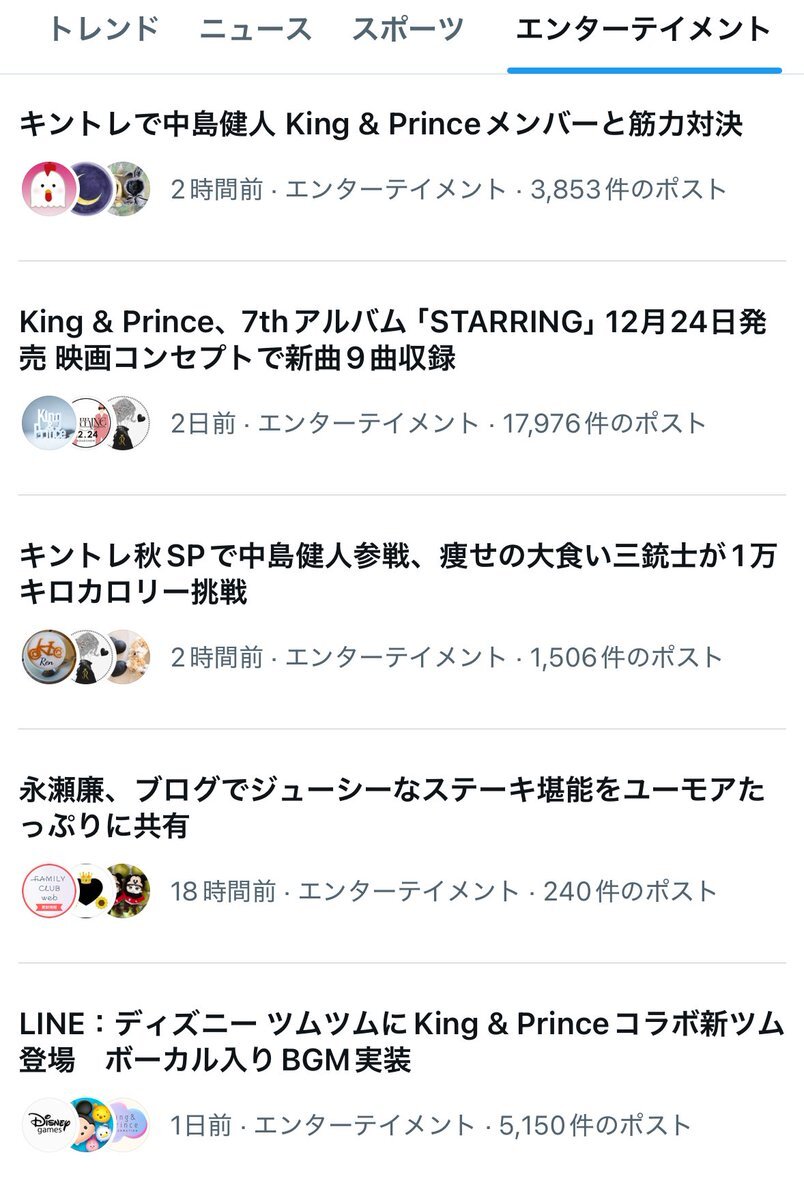804x1200 pixels.
Task: View the キントレ秋SP 痩せの大食い三銃士 story
Action: tap(397, 574)
